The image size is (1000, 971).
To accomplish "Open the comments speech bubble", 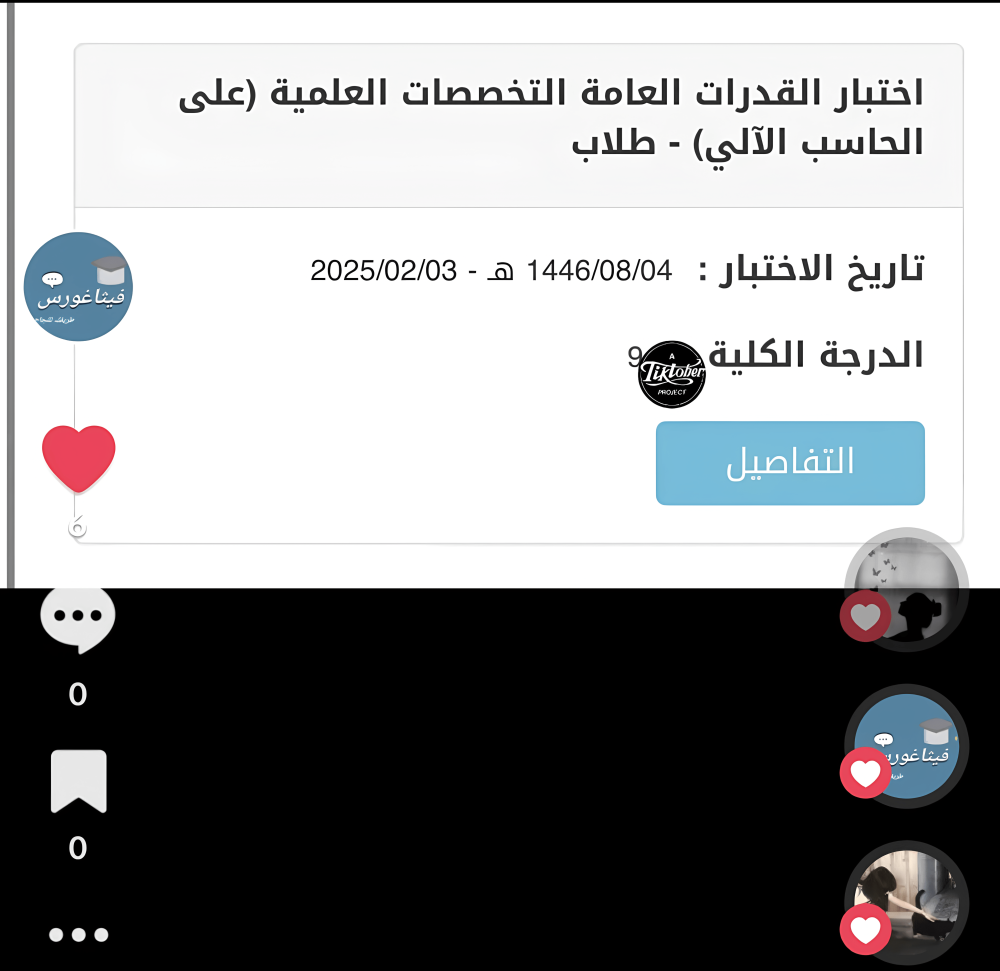I will (x=78, y=618).
